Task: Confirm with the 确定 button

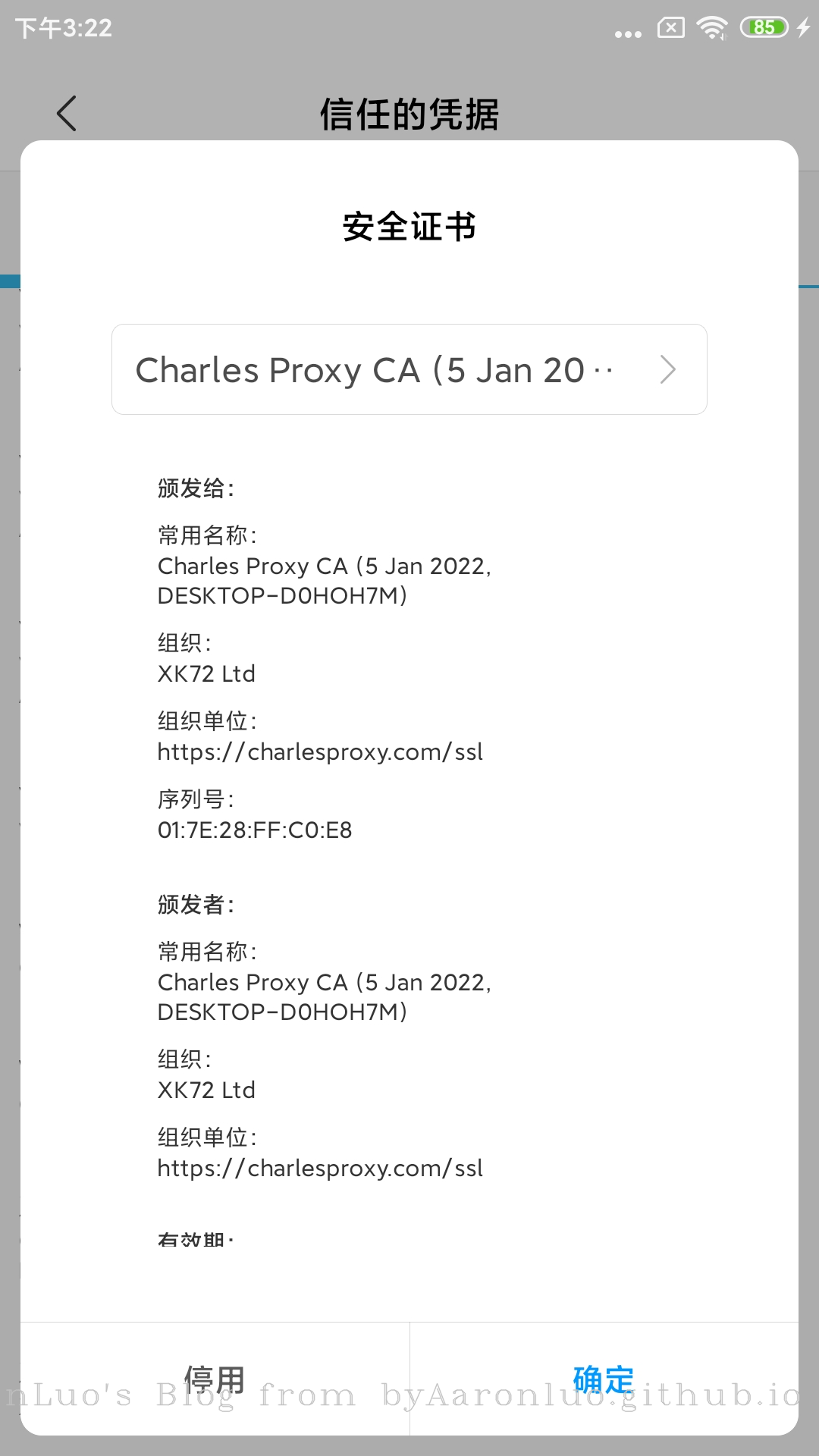Action: tap(604, 1379)
